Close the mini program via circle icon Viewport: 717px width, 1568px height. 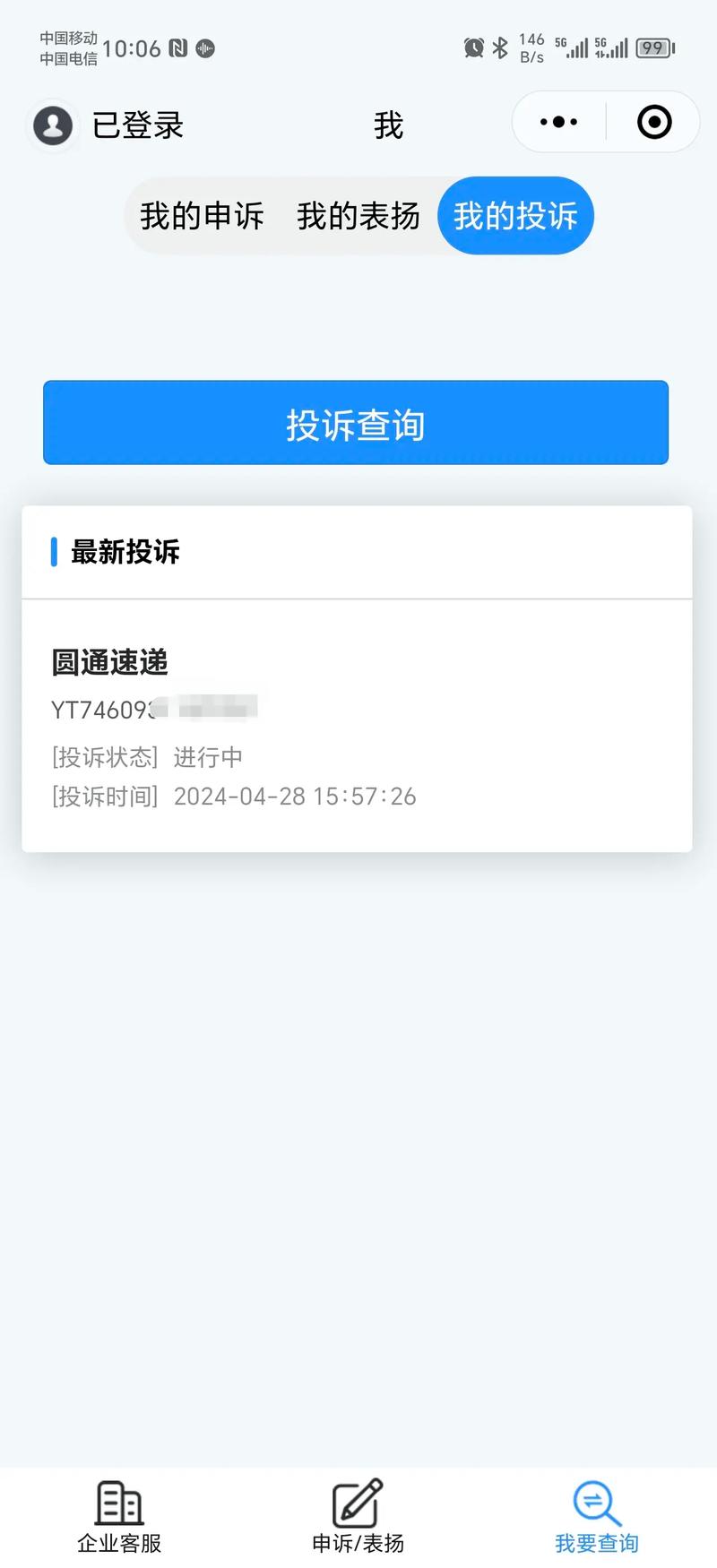click(654, 122)
